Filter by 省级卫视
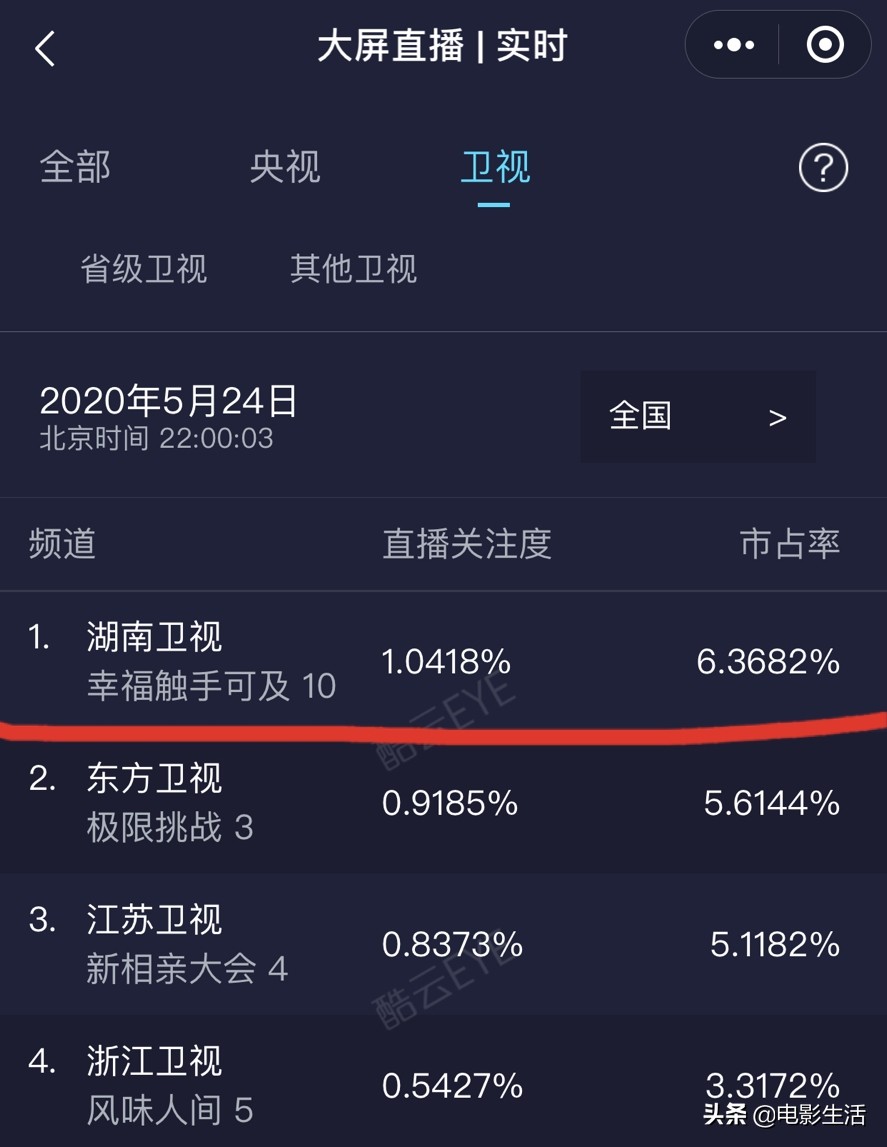Image resolution: width=887 pixels, height=1147 pixels. [x=144, y=269]
